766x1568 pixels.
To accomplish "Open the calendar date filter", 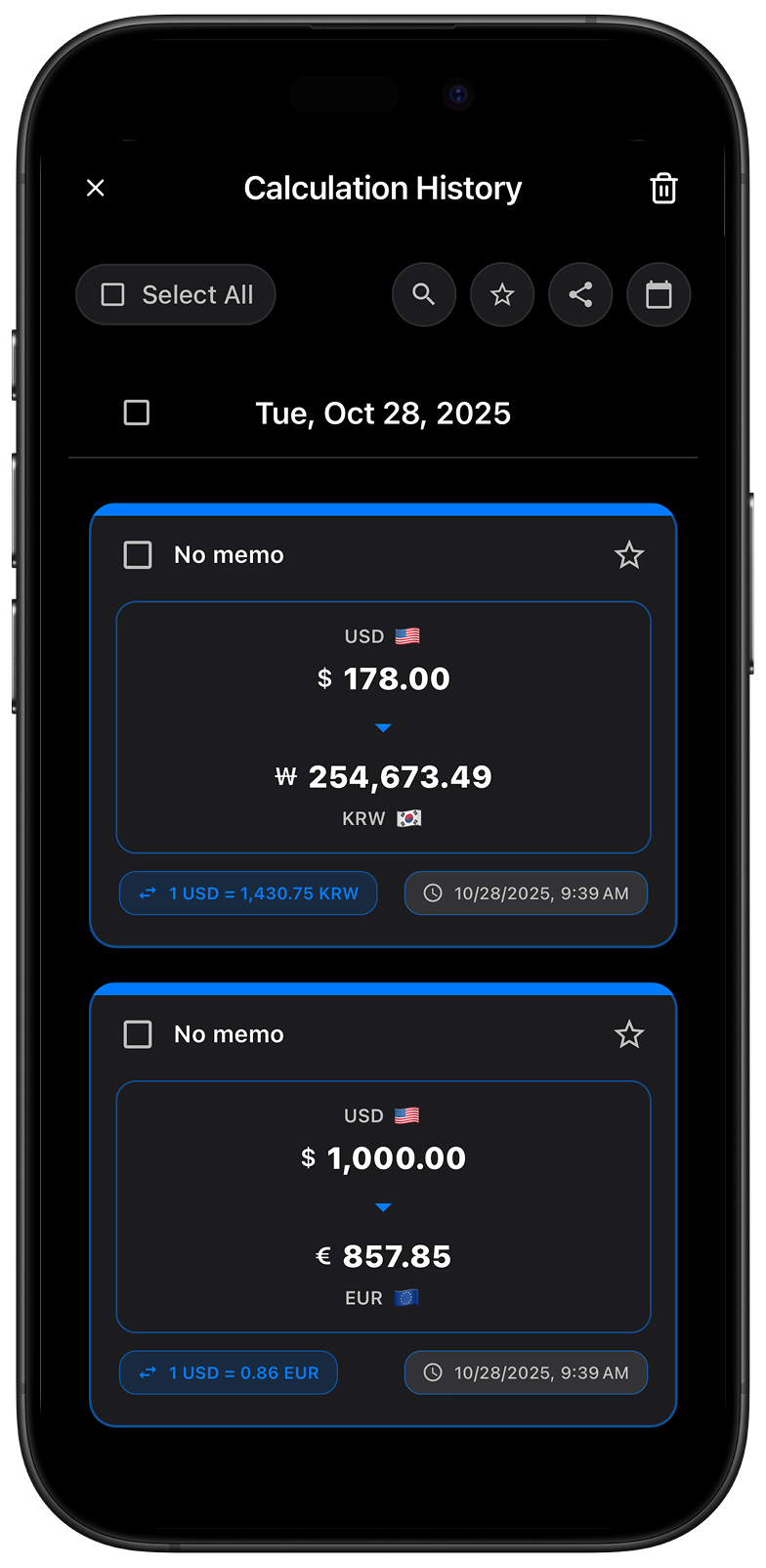I will [659, 294].
